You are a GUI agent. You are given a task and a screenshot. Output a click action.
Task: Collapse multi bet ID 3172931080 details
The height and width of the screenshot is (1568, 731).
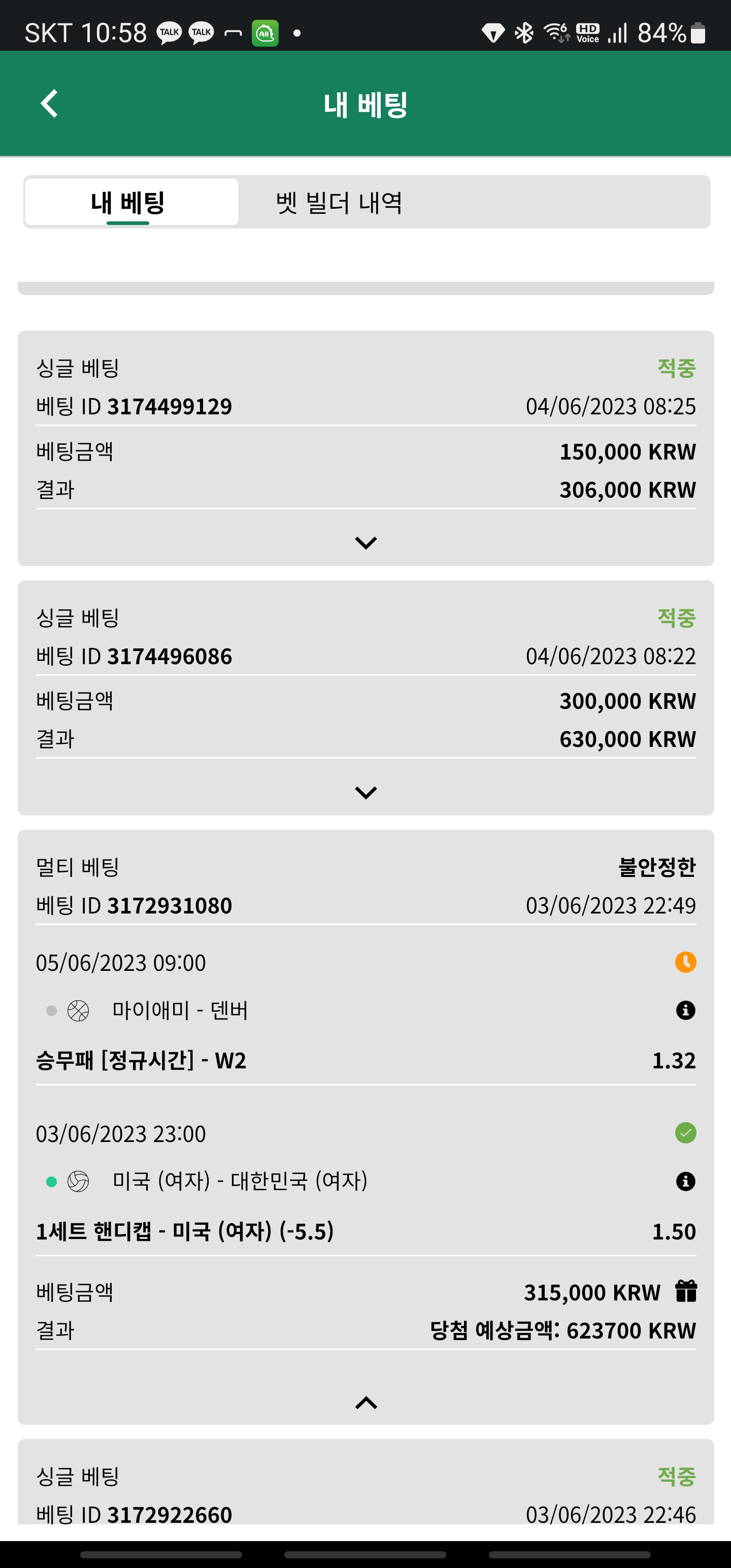[365, 1402]
